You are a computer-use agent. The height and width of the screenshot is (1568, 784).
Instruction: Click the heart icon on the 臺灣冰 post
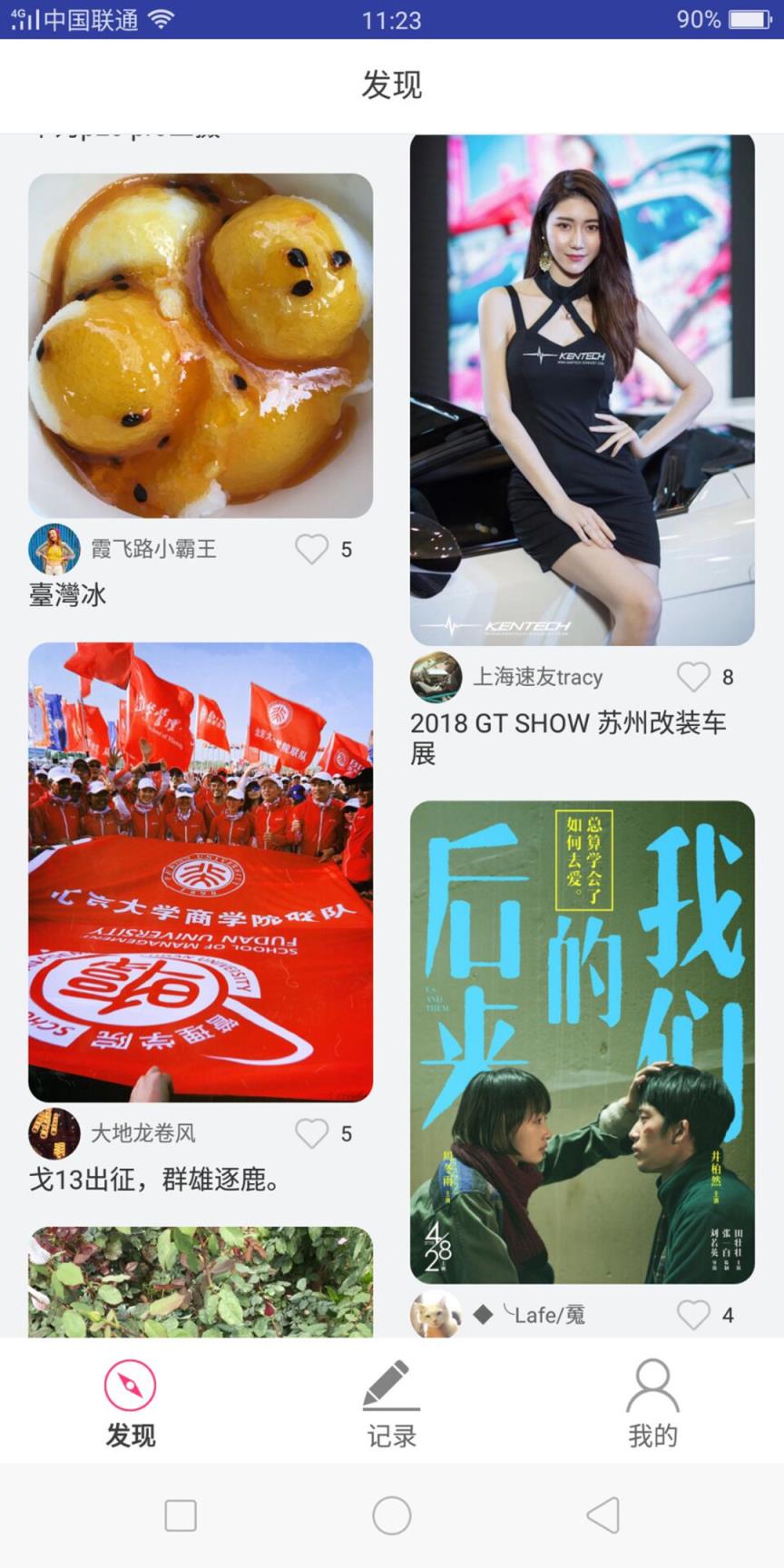coord(311,549)
